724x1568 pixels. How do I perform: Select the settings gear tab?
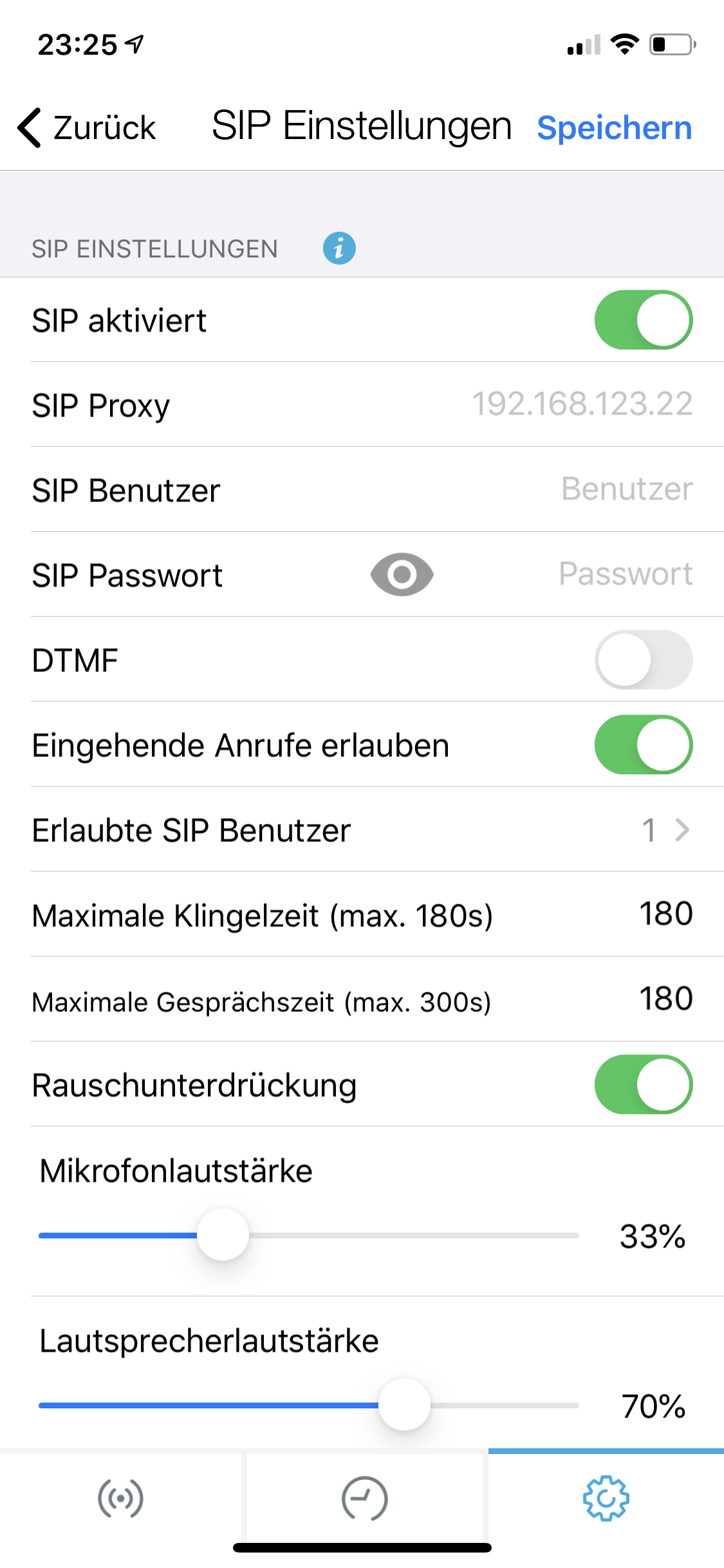pos(606,1498)
